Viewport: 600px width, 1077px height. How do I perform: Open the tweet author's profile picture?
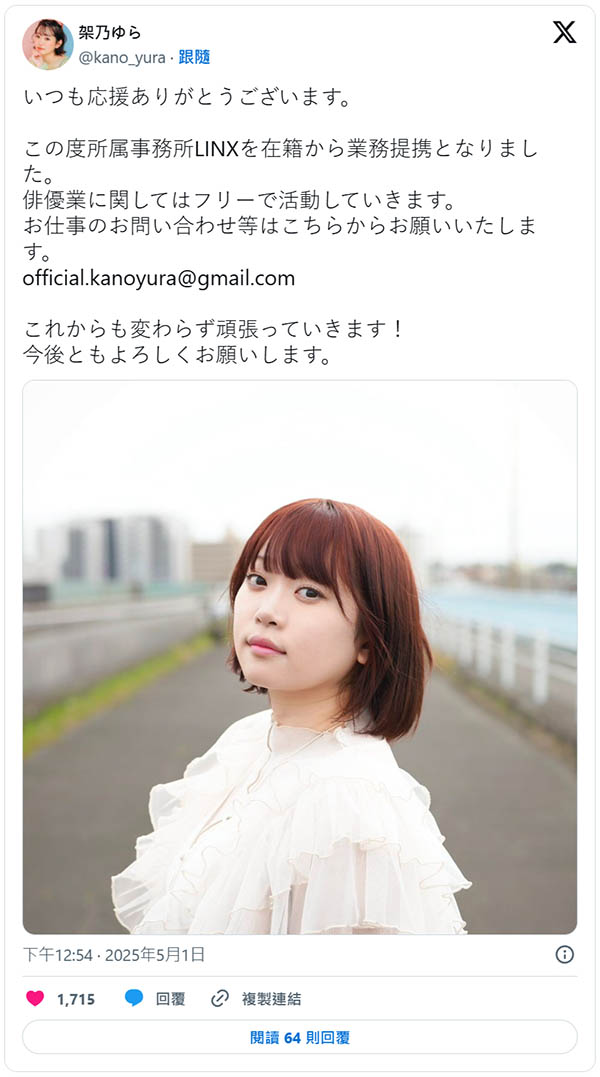tap(48, 44)
